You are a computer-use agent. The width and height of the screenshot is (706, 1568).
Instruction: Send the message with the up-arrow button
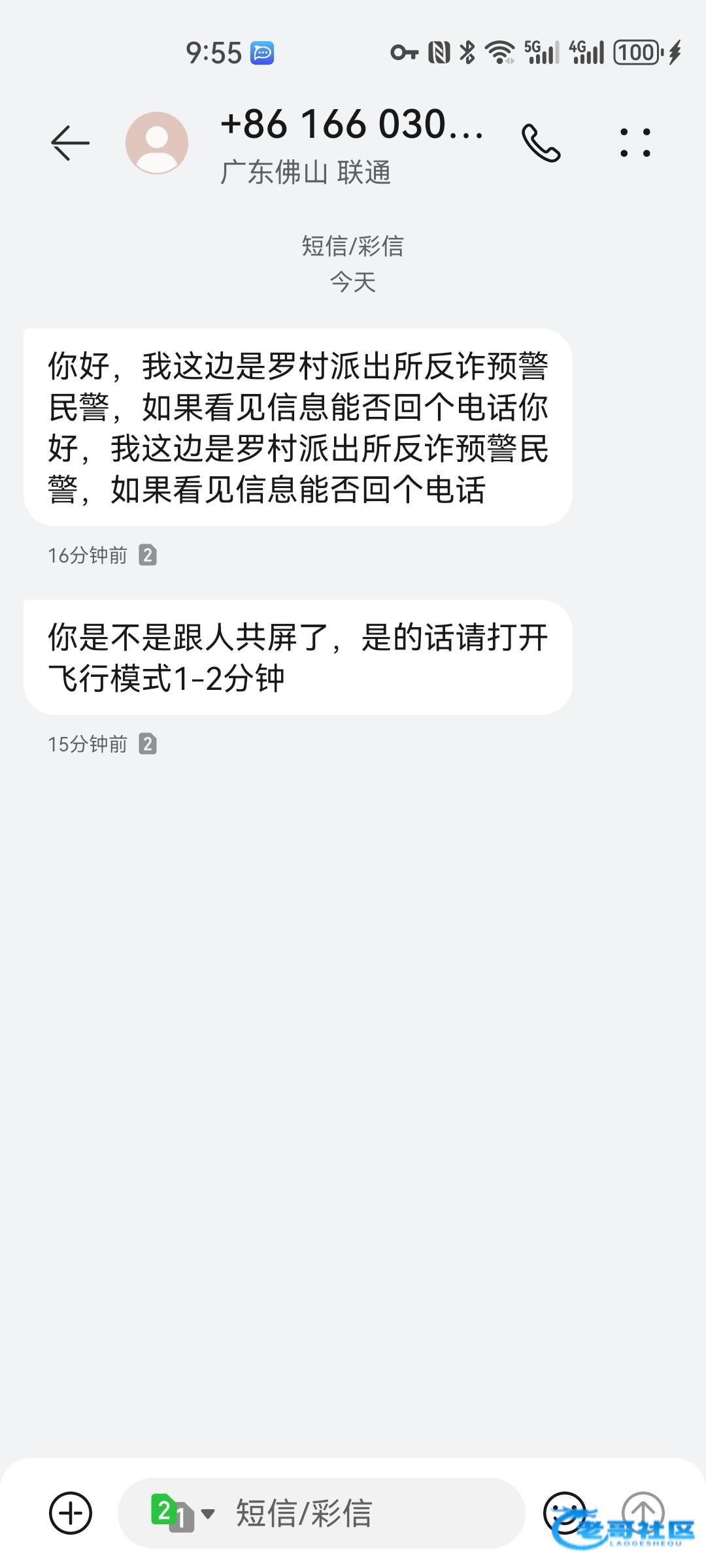point(643,1513)
